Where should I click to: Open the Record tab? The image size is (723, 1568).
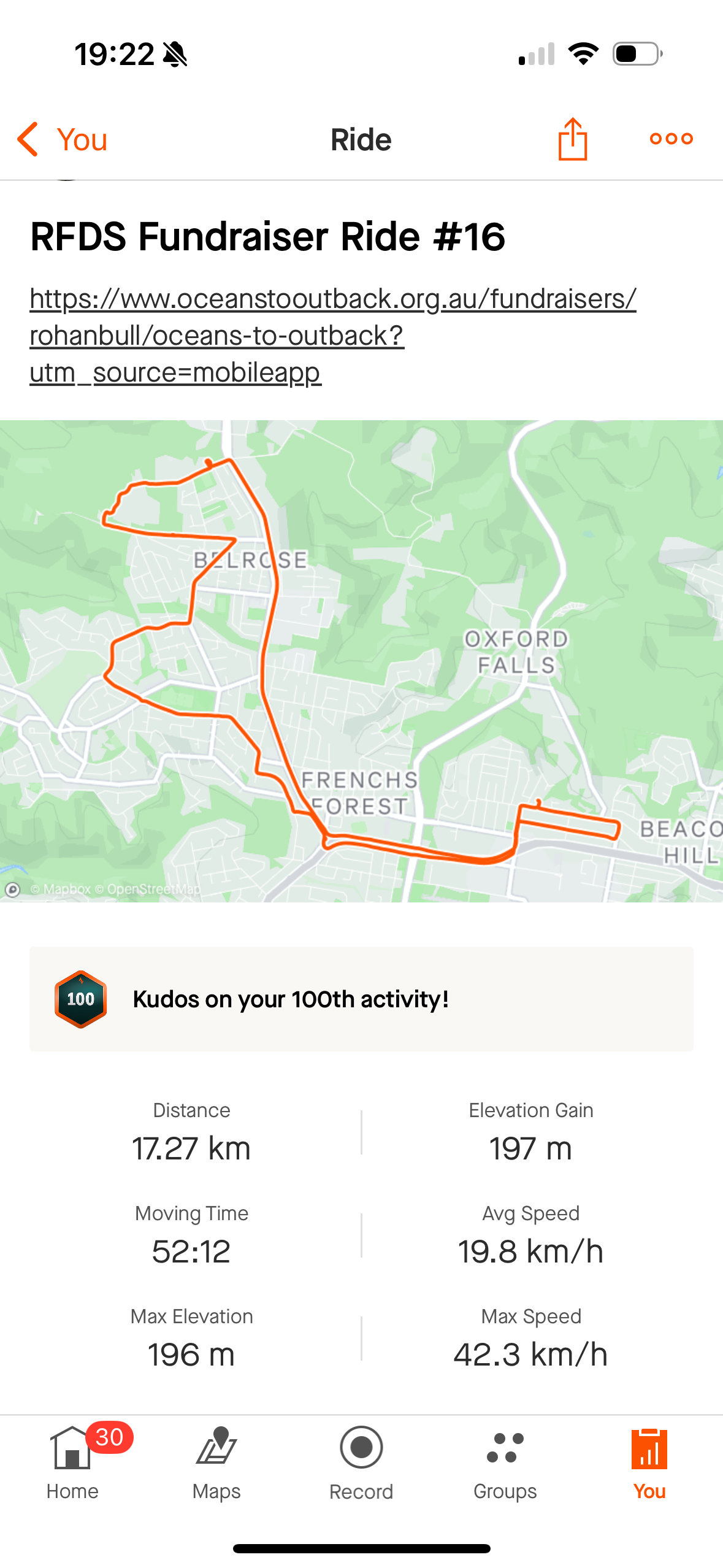(x=361, y=1462)
